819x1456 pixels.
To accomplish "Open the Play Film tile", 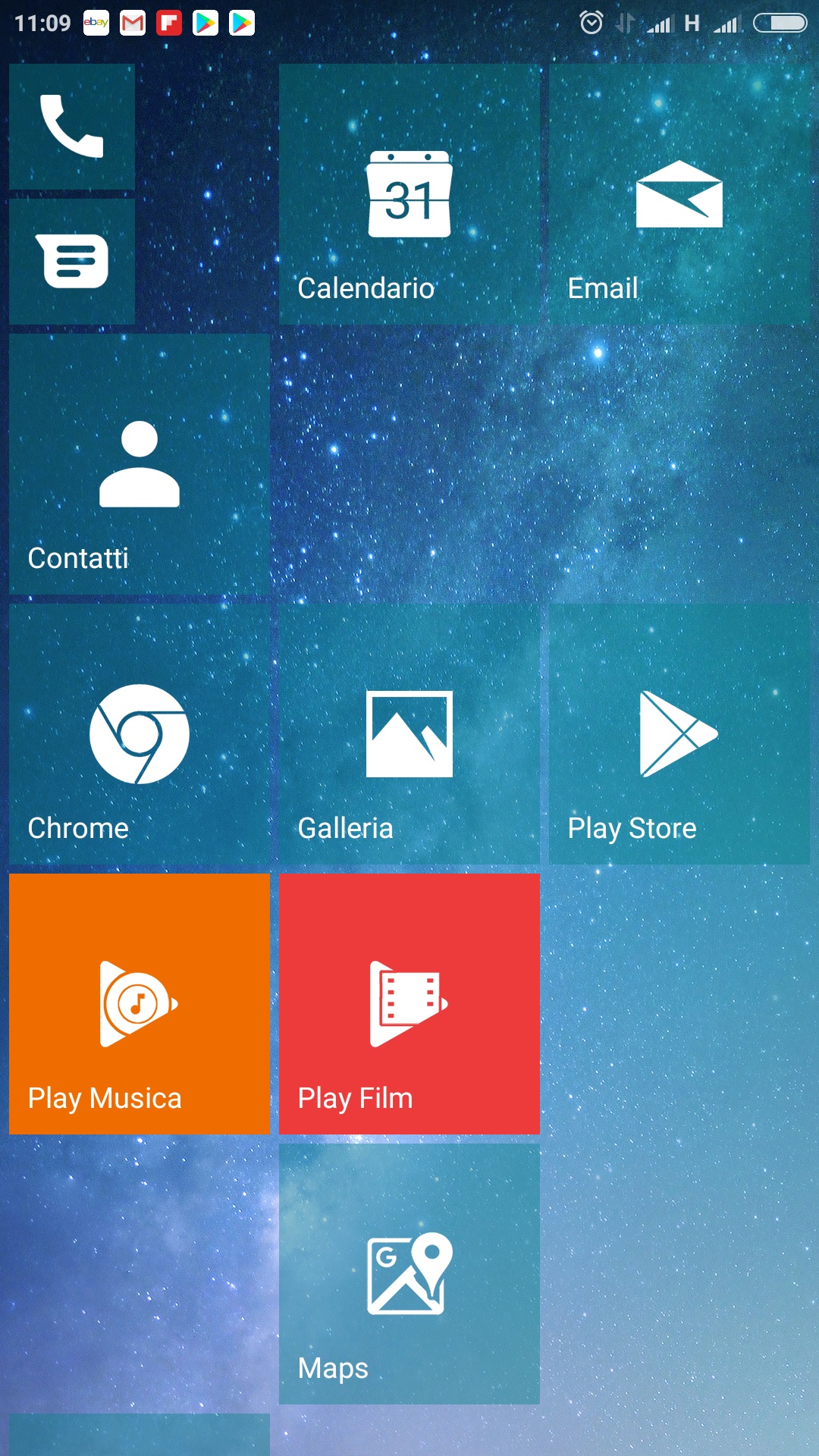I will coord(409,1004).
